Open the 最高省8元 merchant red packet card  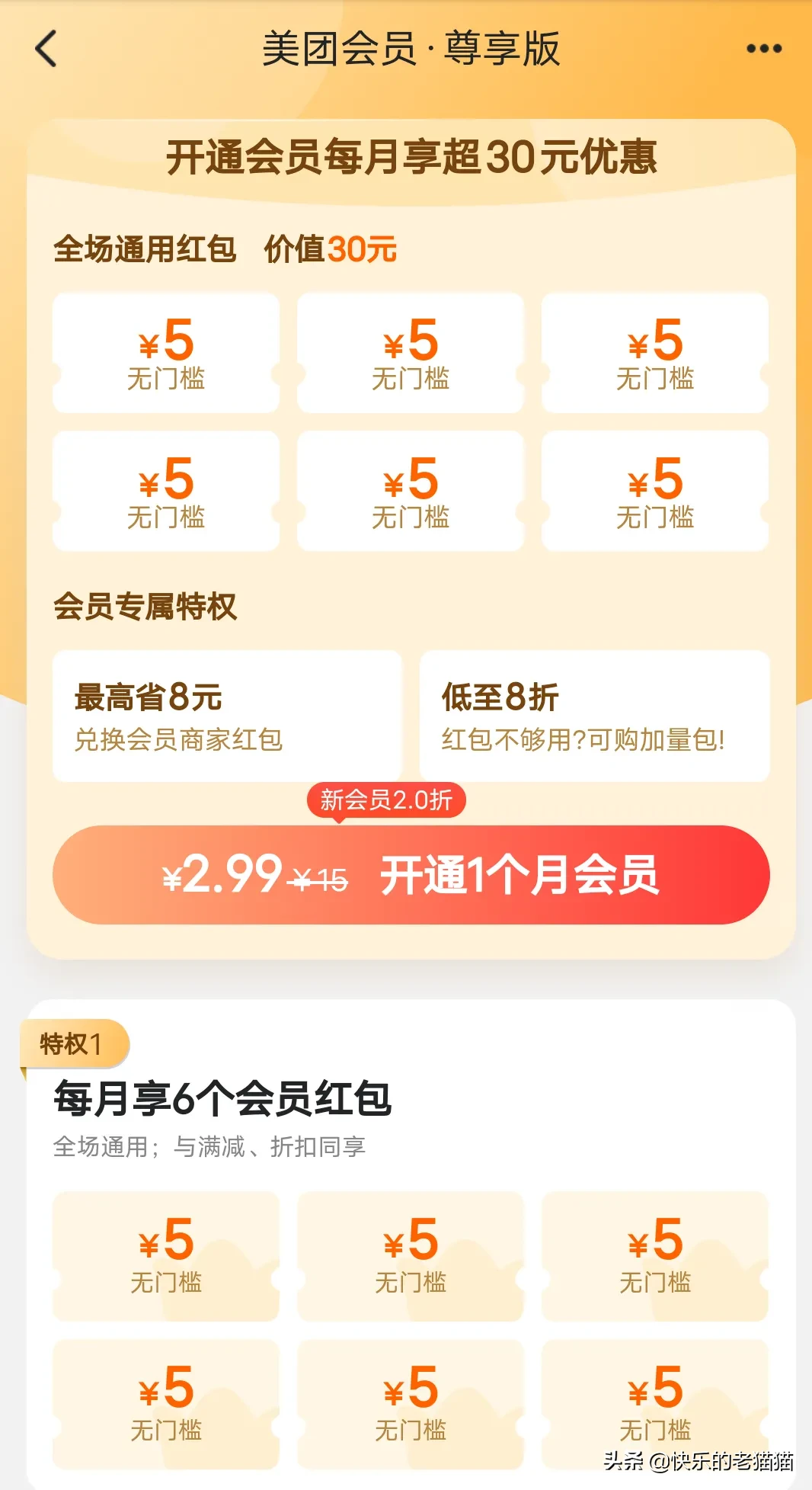point(227,716)
